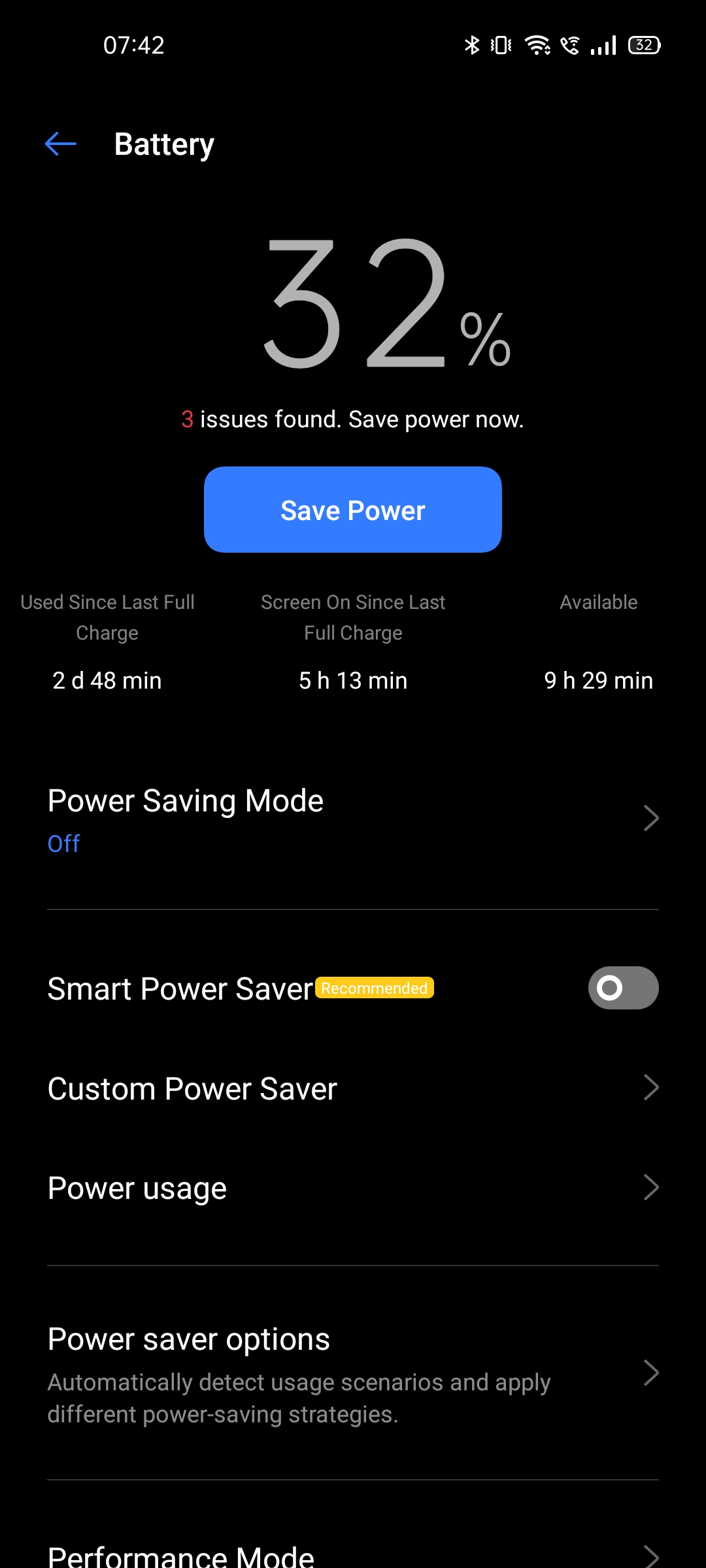Tap the Off link under Power Saving Mode
This screenshot has height=1568, width=706.
click(x=63, y=843)
